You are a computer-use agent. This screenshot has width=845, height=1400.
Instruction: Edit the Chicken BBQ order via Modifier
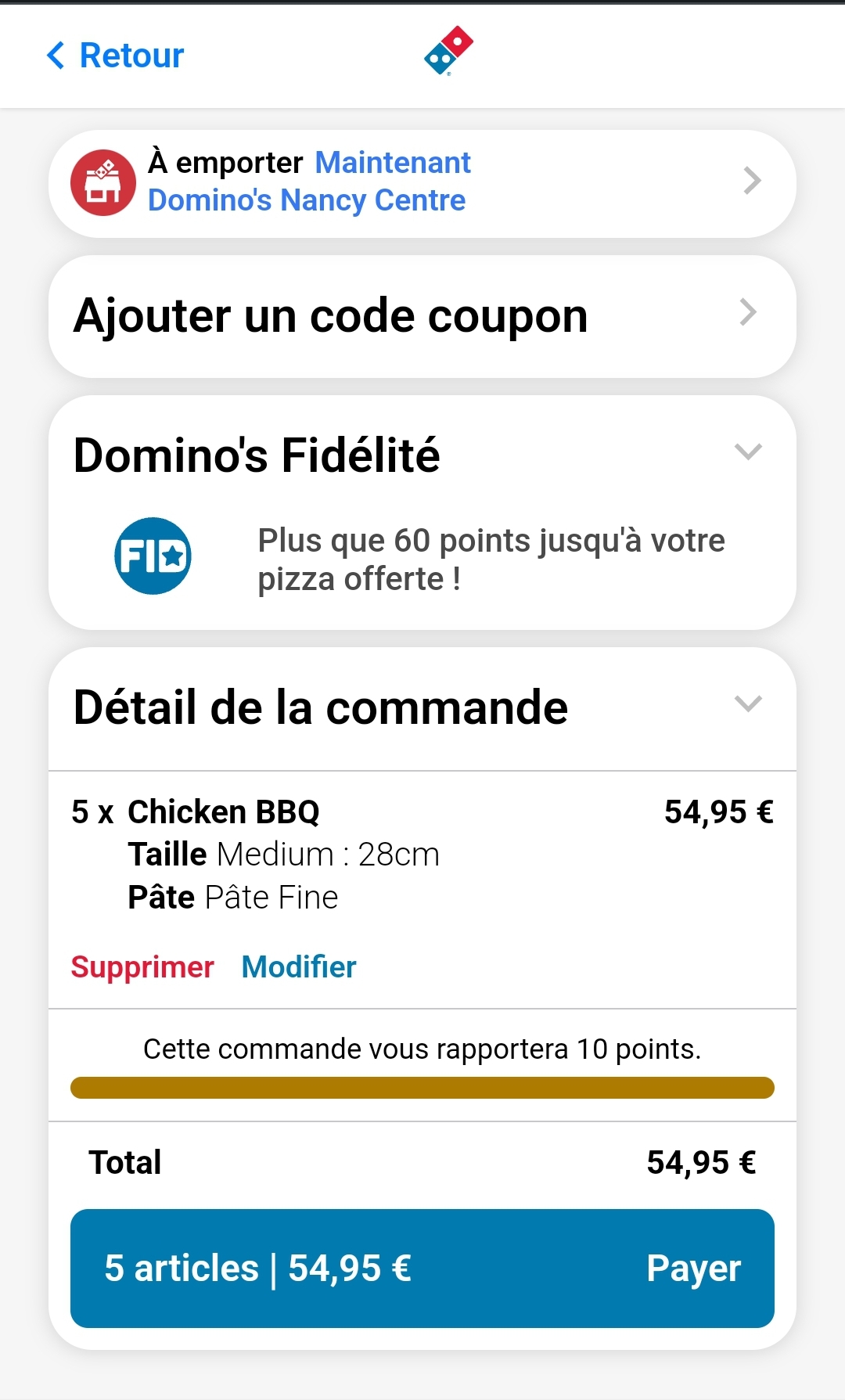299,967
